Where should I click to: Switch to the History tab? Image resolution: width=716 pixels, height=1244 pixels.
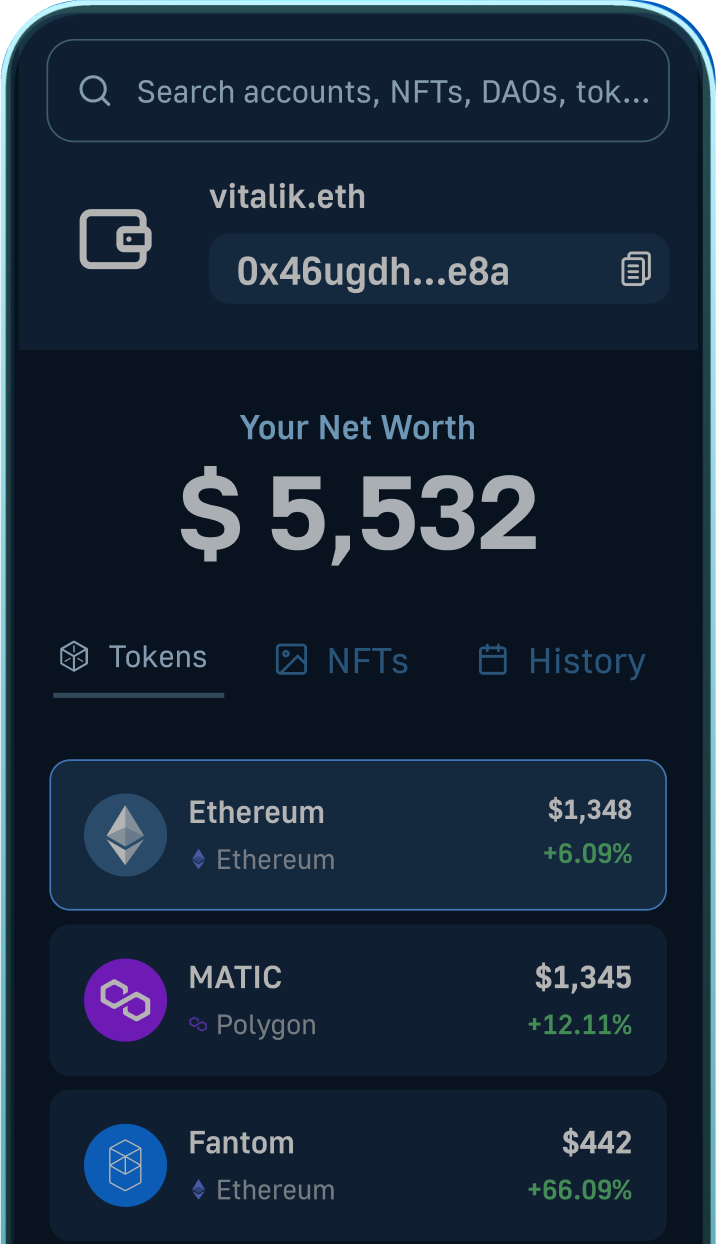click(x=561, y=660)
